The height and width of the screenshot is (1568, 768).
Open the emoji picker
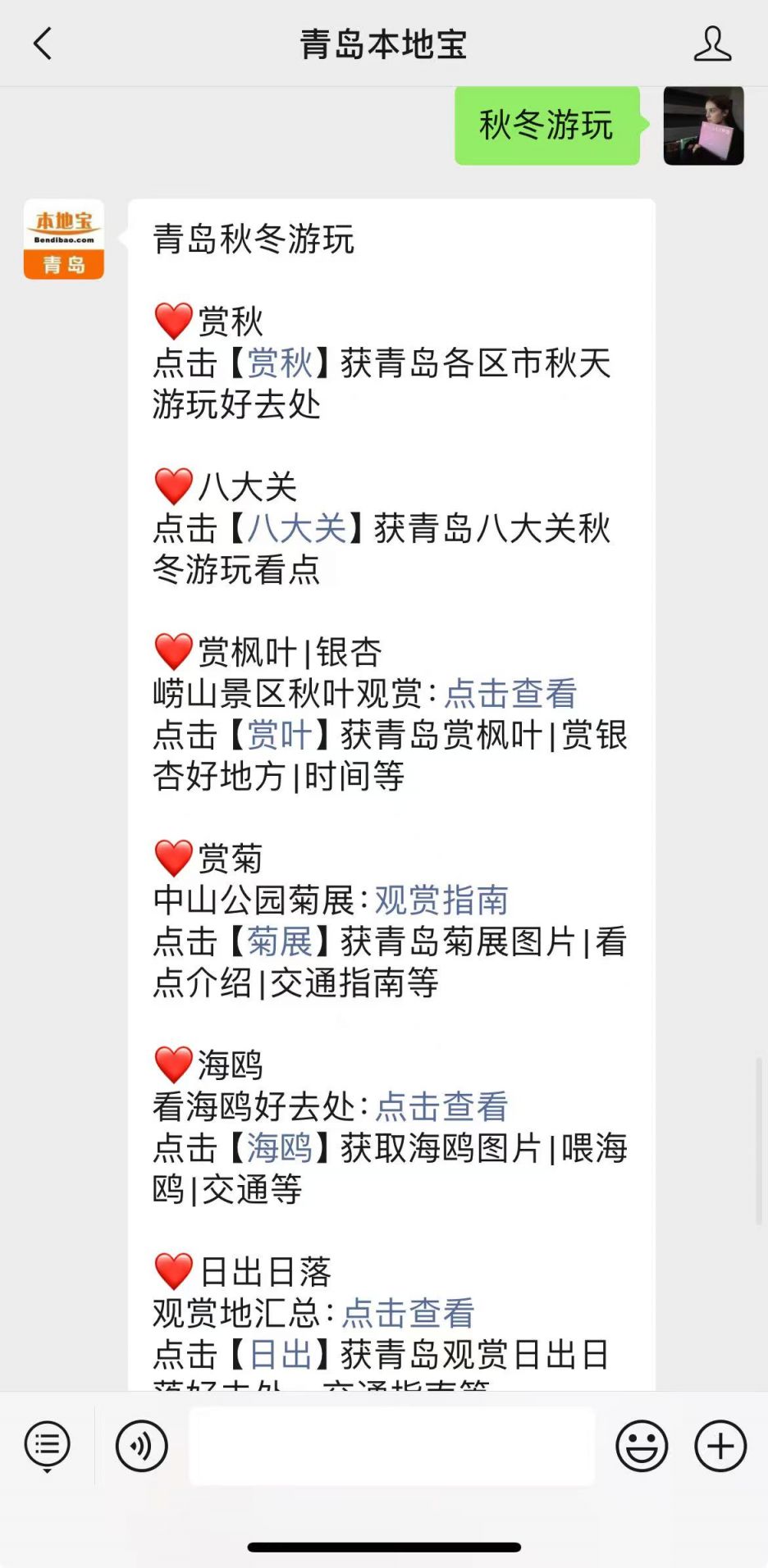tap(642, 1445)
